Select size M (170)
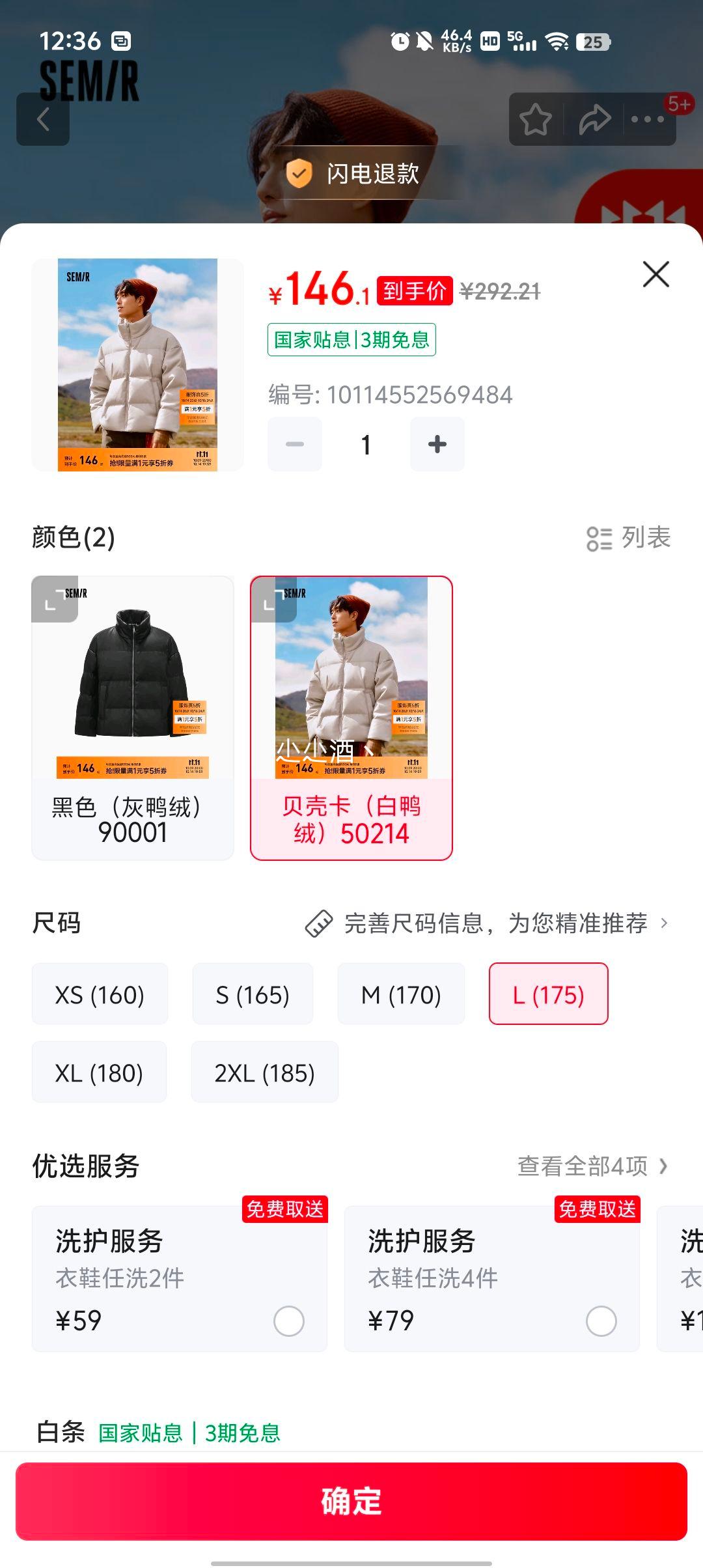 point(401,994)
